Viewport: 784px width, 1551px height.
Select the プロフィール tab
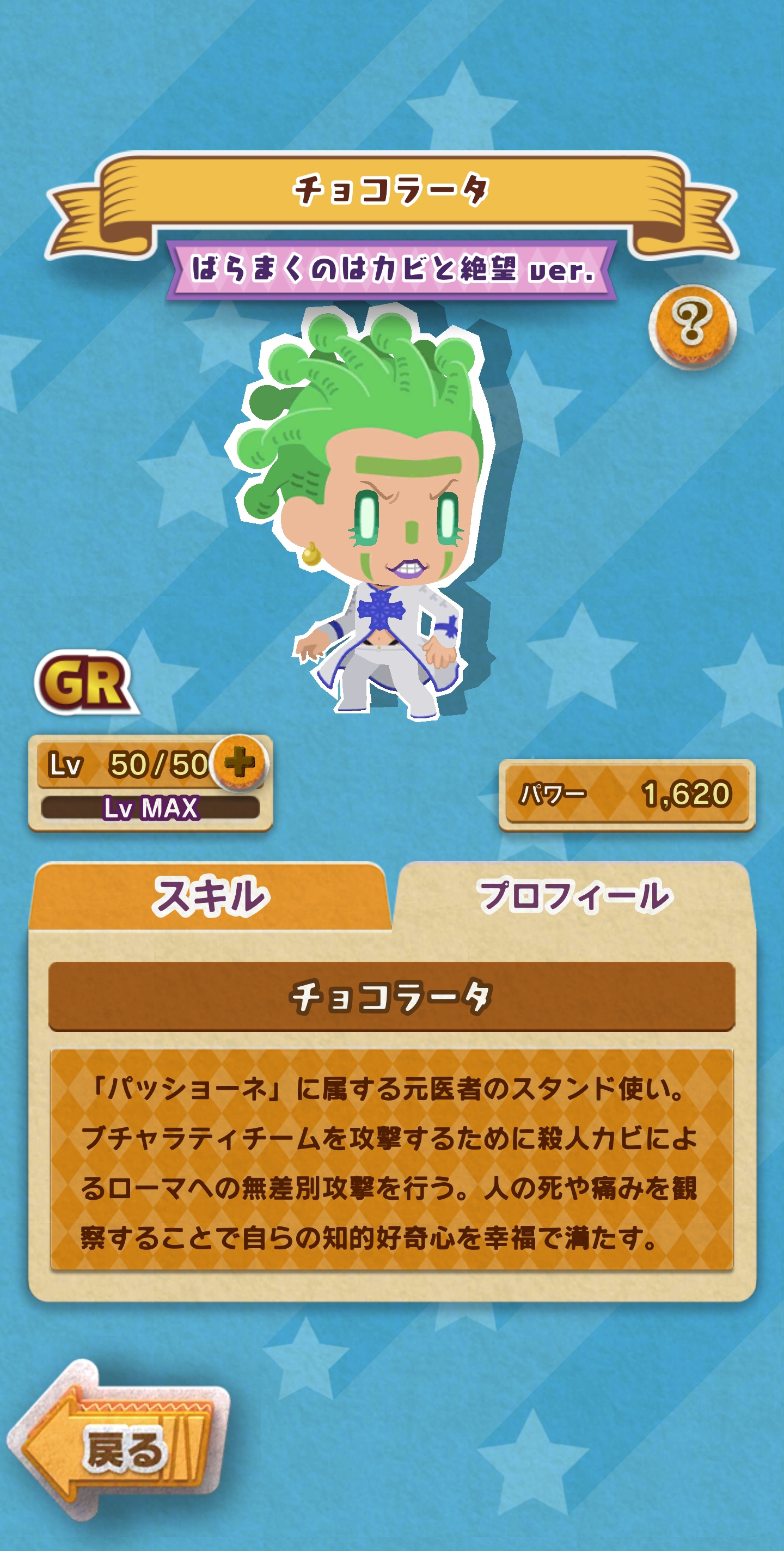(x=573, y=896)
